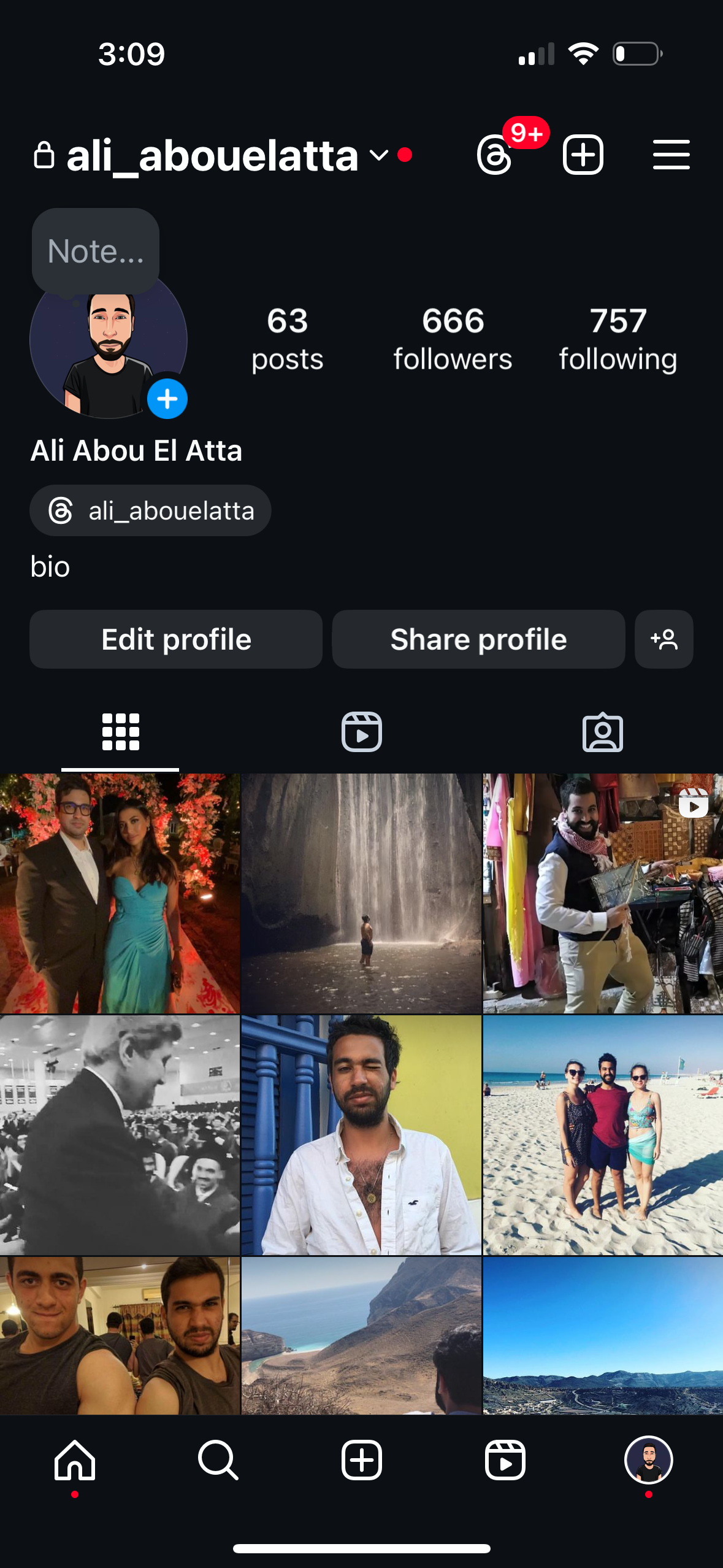This screenshot has width=723, height=1568.
Task: Open the ali_aboulatta Threads badge pill
Action: pos(150,510)
